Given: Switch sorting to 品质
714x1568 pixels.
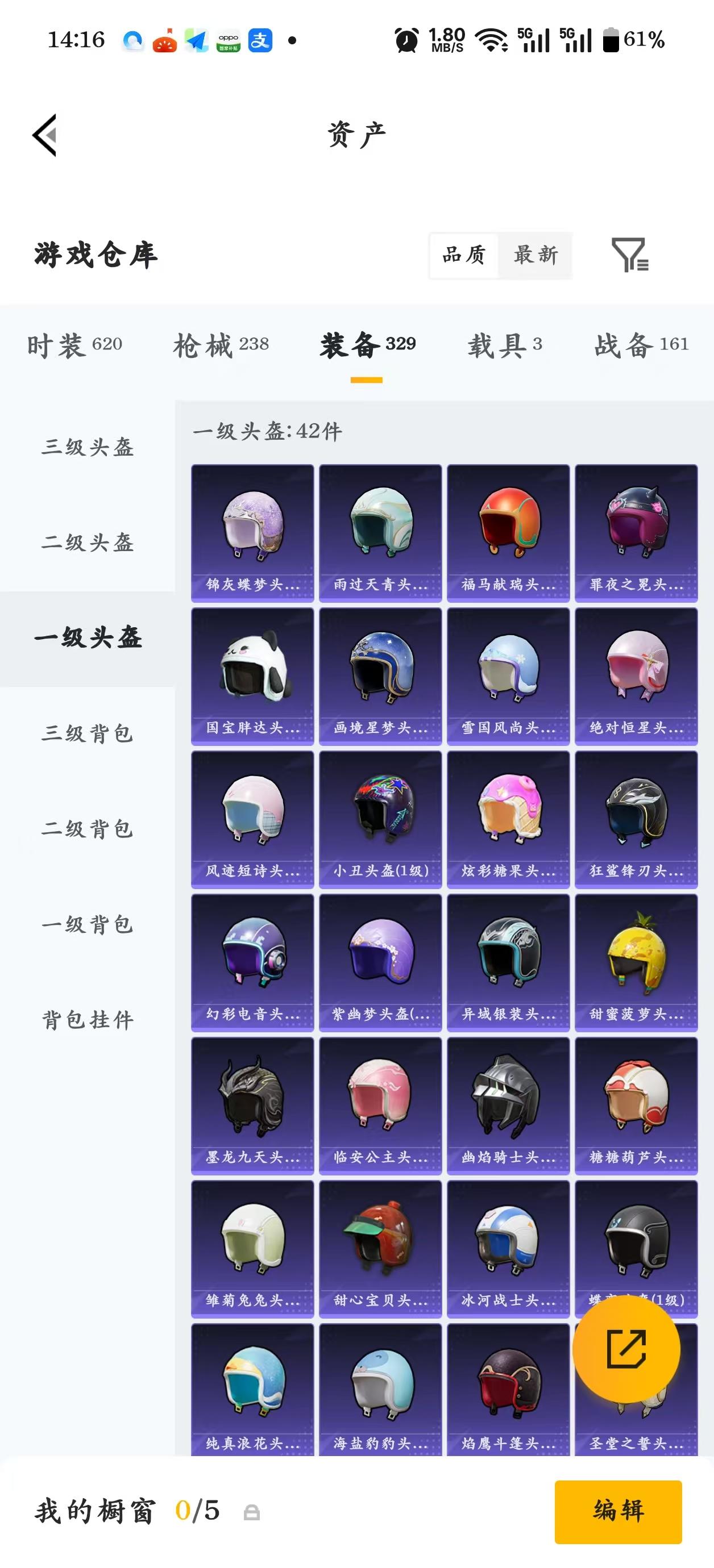Looking at the screenshot, I should click(x=463, y=256).
